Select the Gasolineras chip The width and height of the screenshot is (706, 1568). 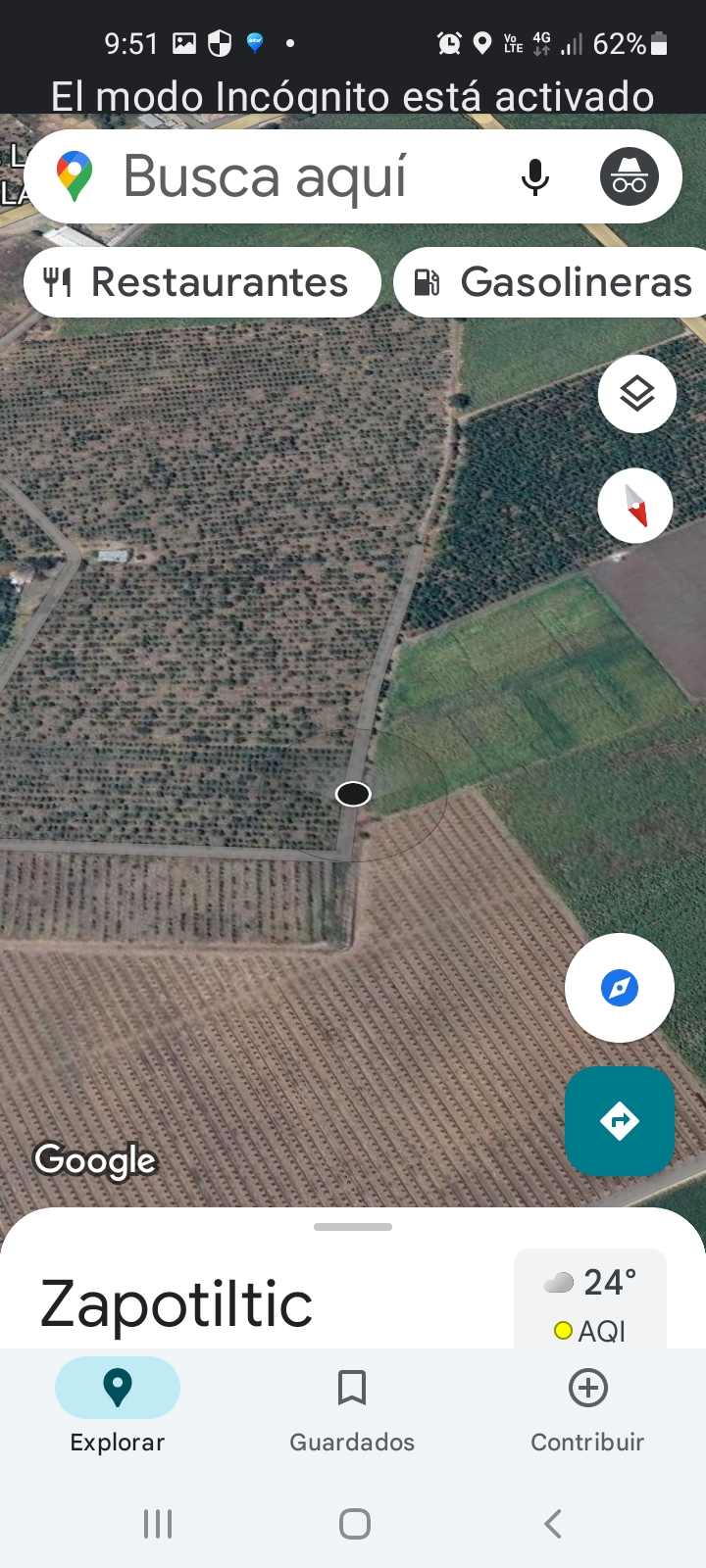tap(555, 282)
